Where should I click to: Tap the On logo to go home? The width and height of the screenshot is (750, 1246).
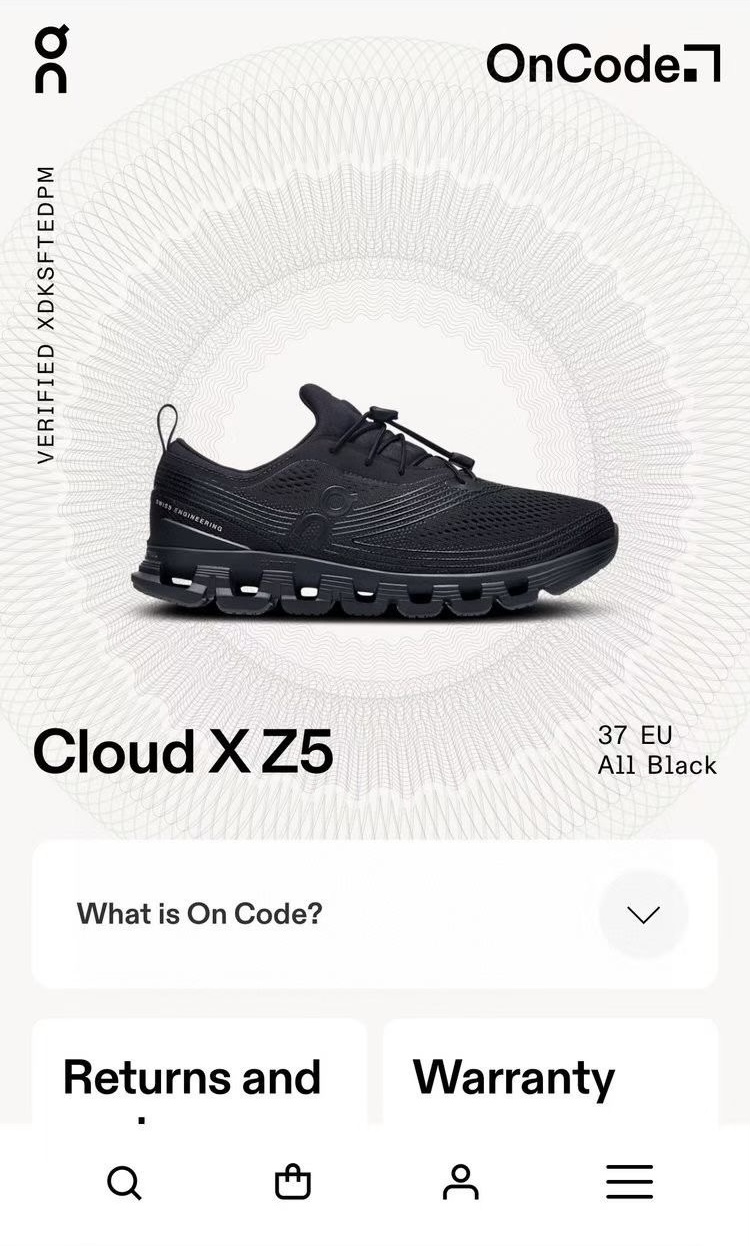(x=52, y=61)
